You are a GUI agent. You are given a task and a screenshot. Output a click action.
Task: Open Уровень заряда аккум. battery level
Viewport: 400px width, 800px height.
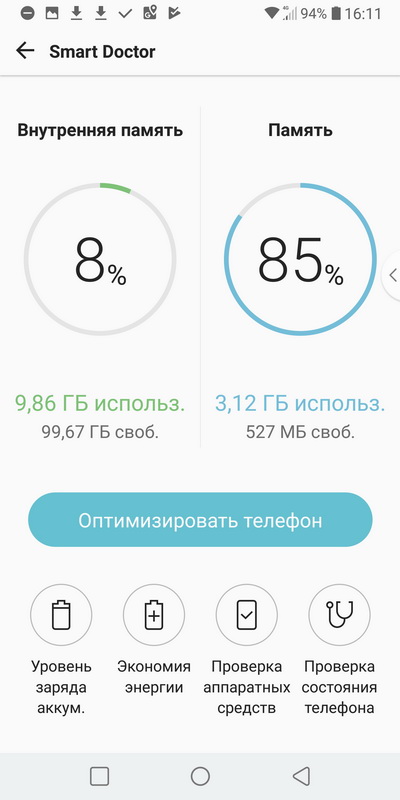pyautogui.click(x=61, y=615)
